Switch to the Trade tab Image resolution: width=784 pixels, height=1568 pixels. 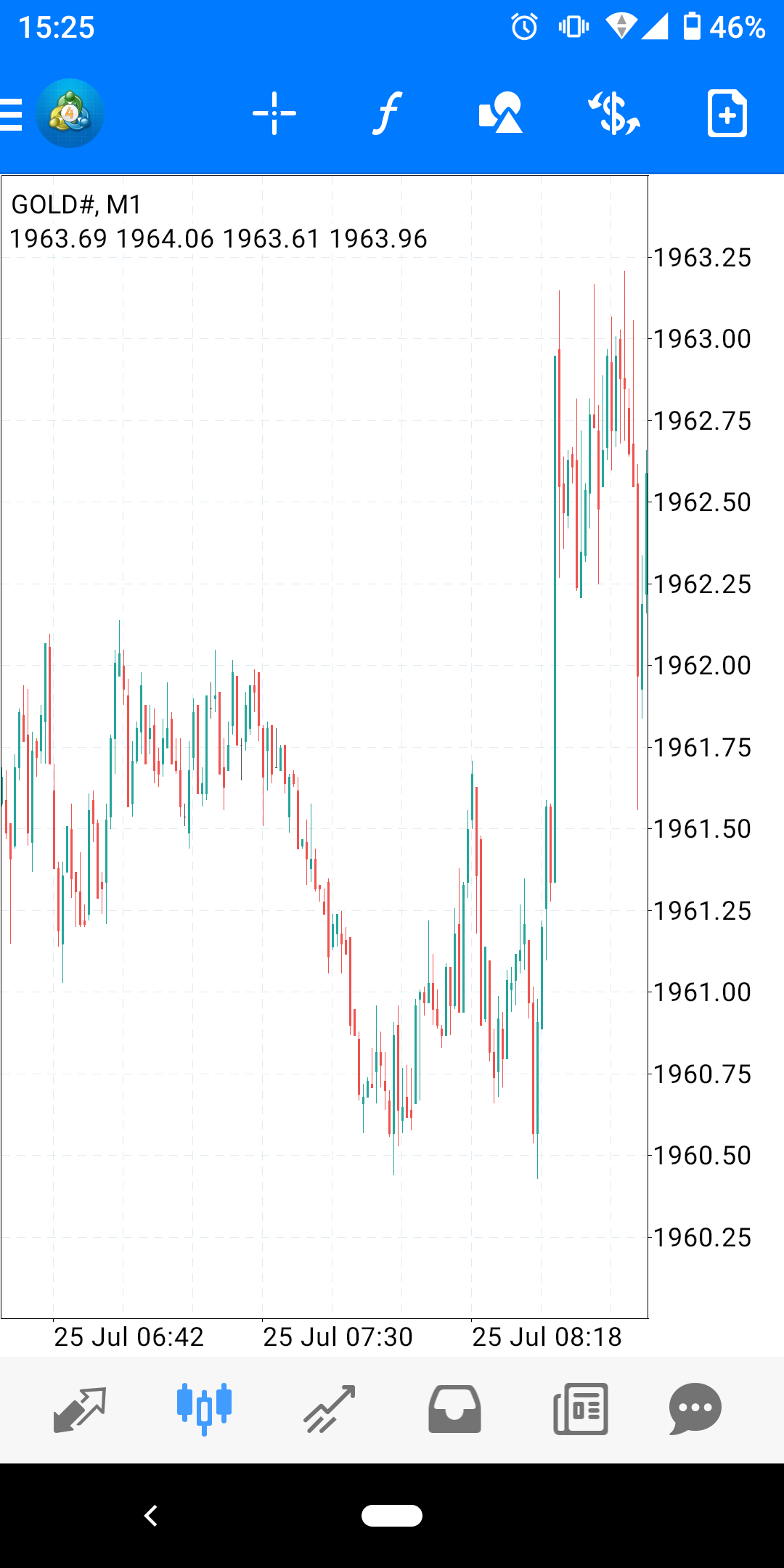click(330, 1409)
